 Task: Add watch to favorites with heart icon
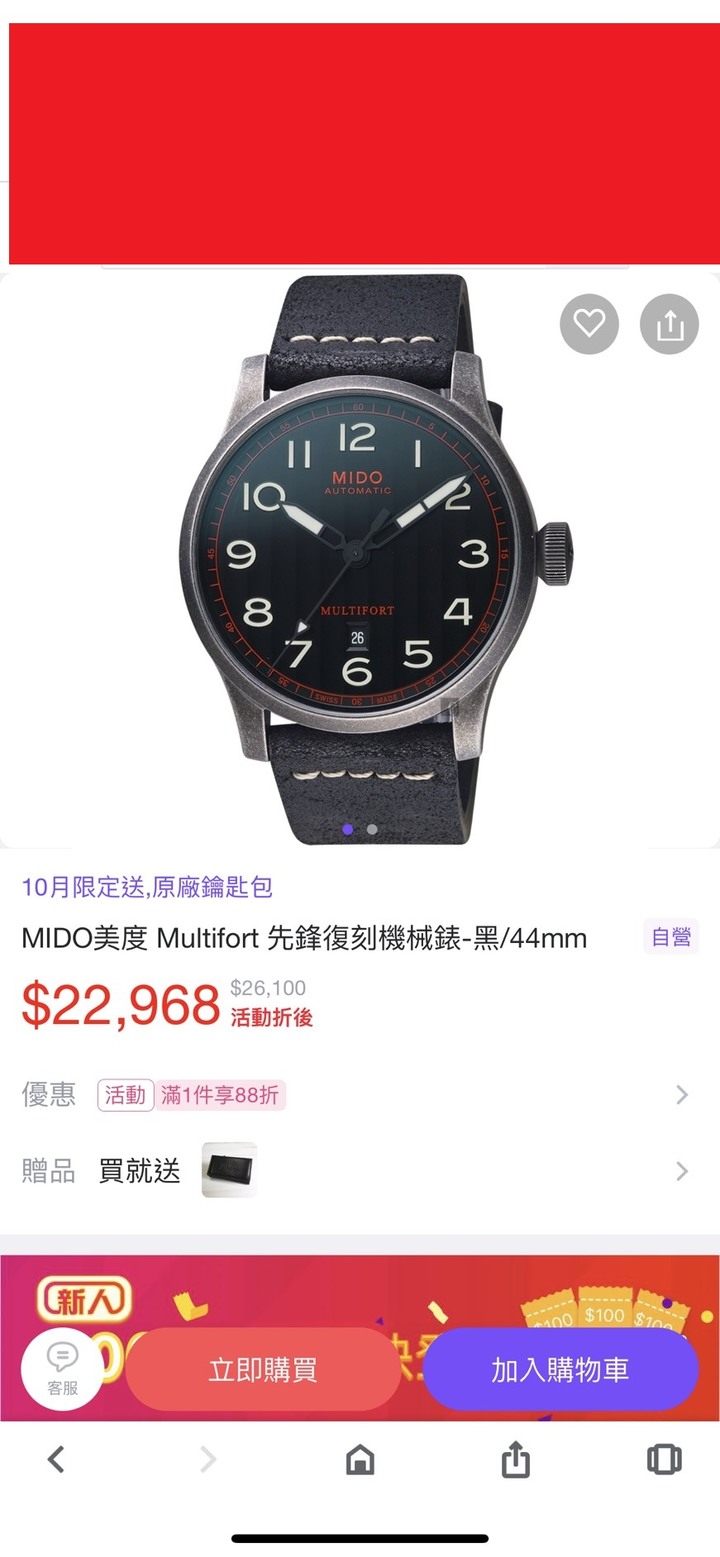(589, 324)
